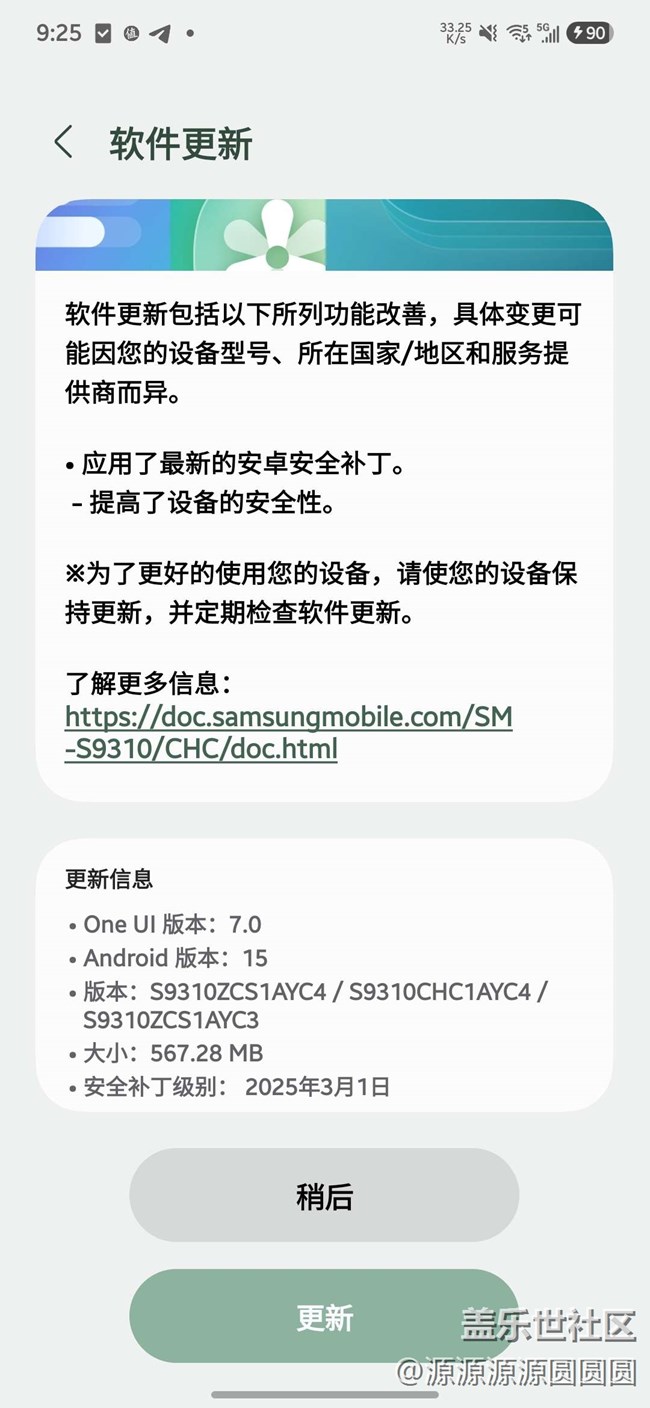The width and height of the screenshot is (650, 1408).
Task: Start the update with 更新
Action: (324, 1317)
